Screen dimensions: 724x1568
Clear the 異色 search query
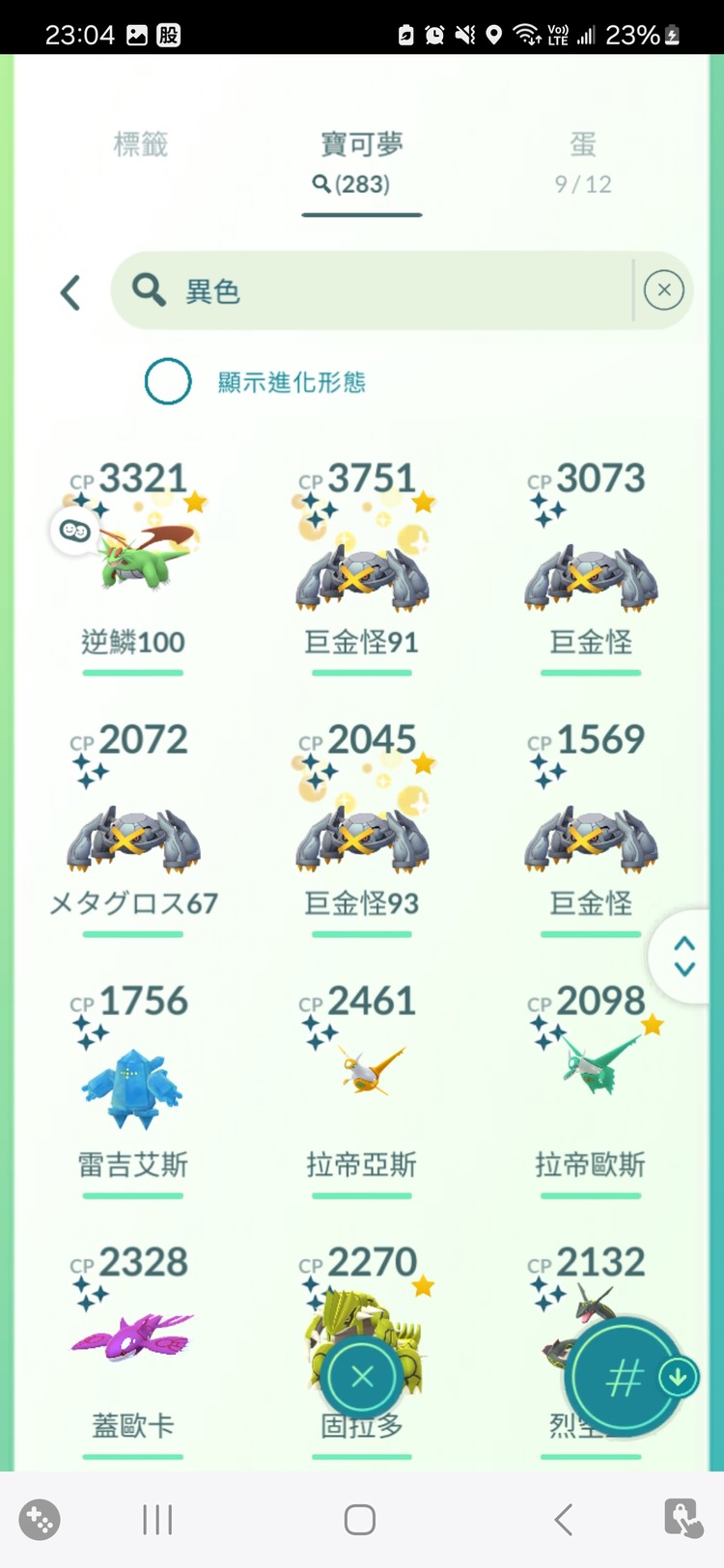664,290
